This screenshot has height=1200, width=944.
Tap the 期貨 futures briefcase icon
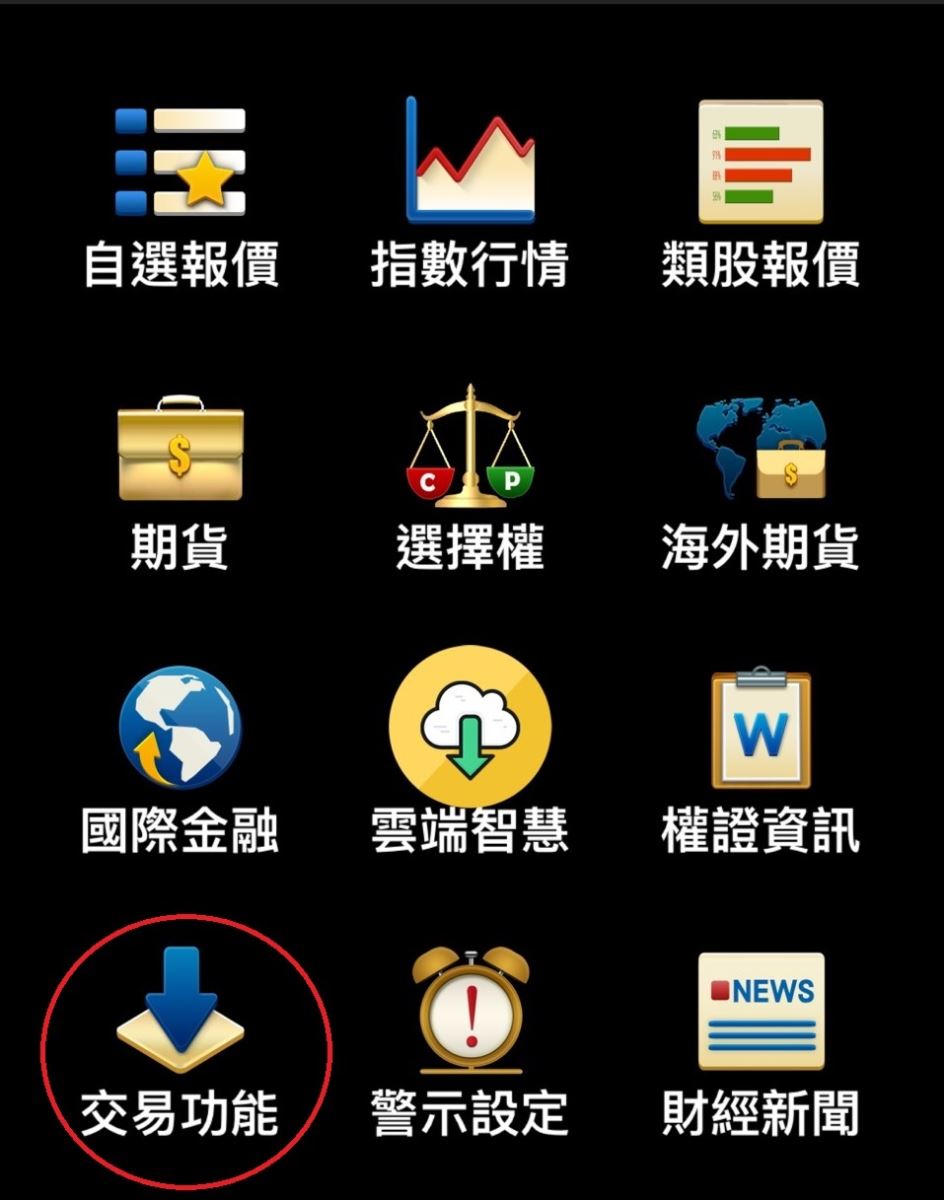(178, 450)
